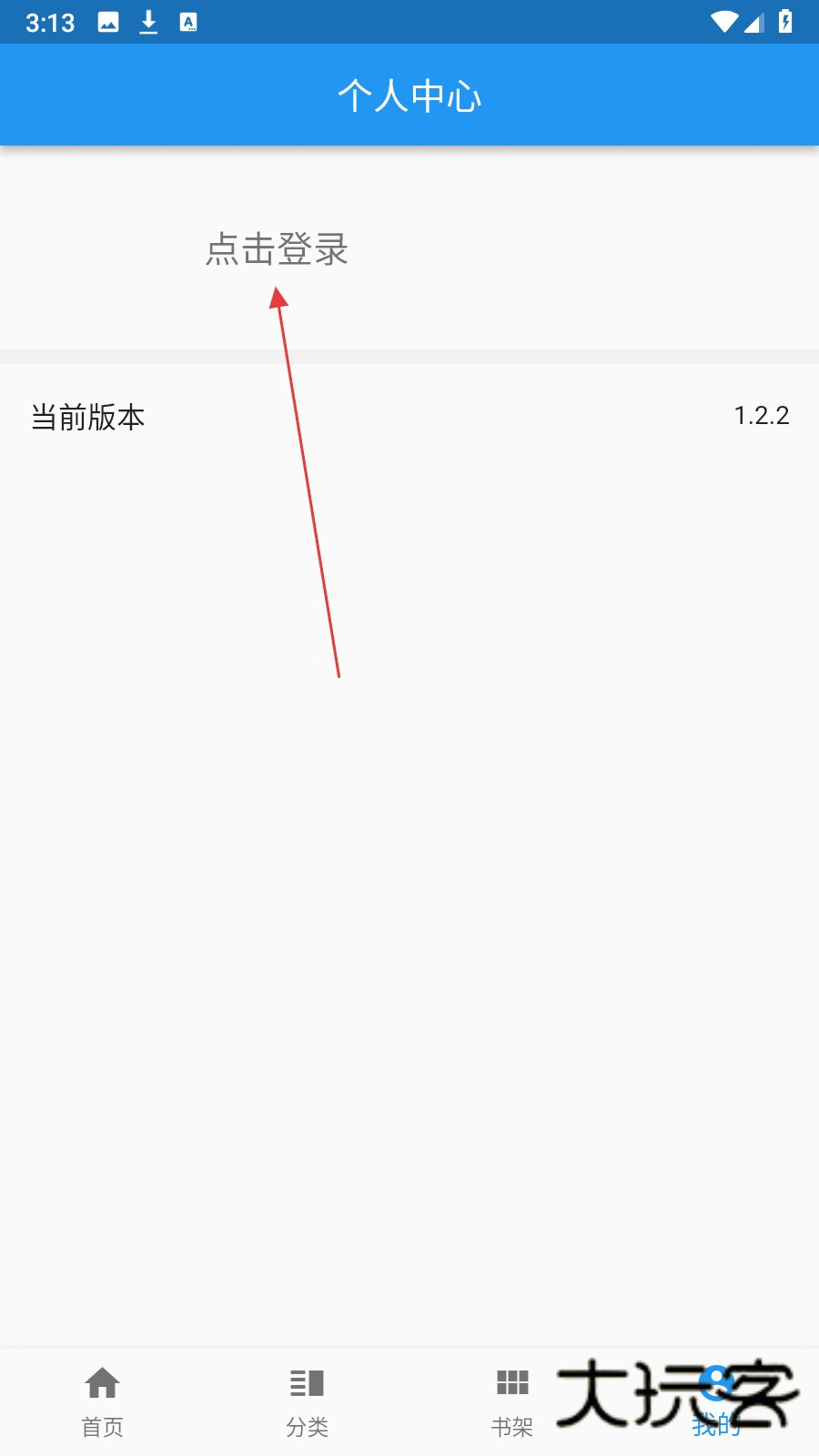
Task: Select the 我的 profile tab
Action: [716, 1401]
